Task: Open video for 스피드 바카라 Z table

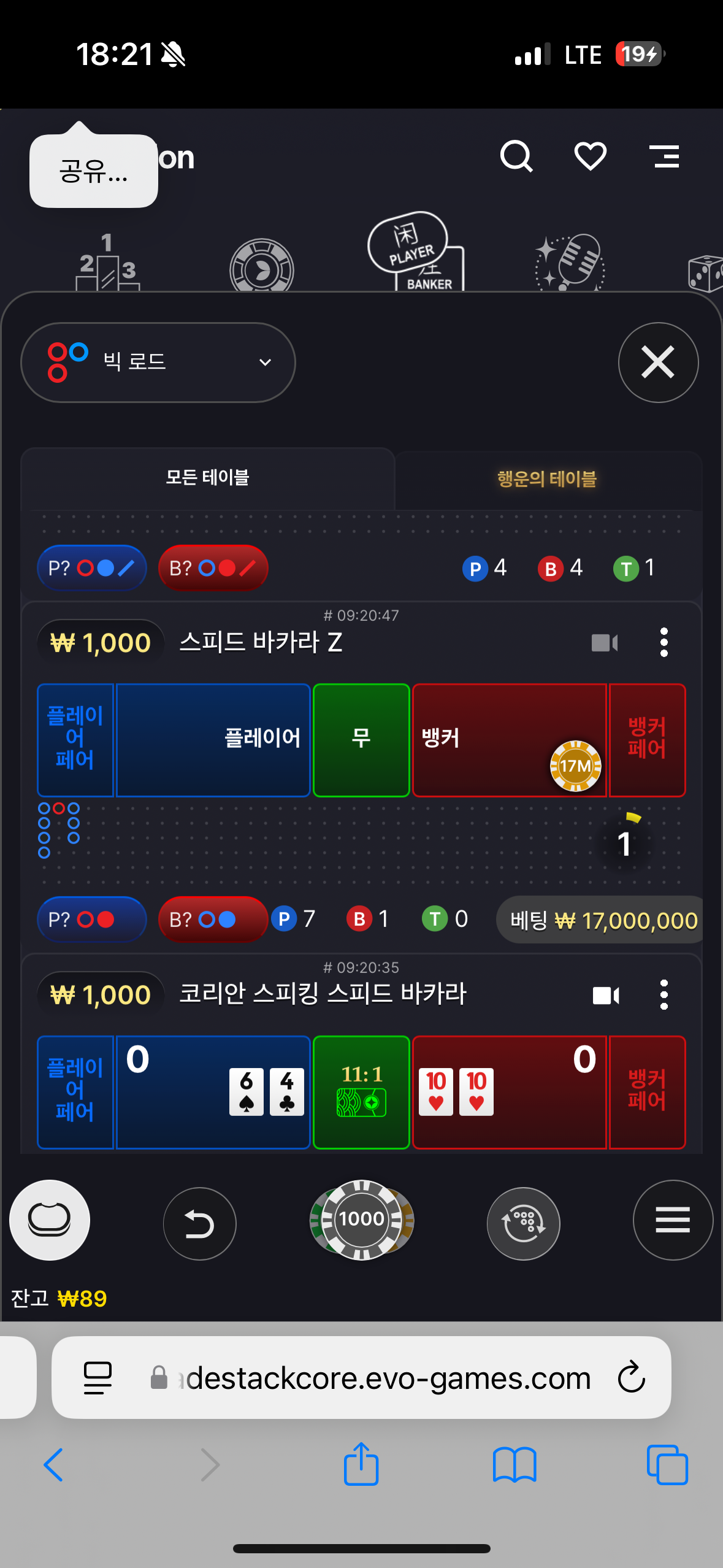Action: point(605,643)
